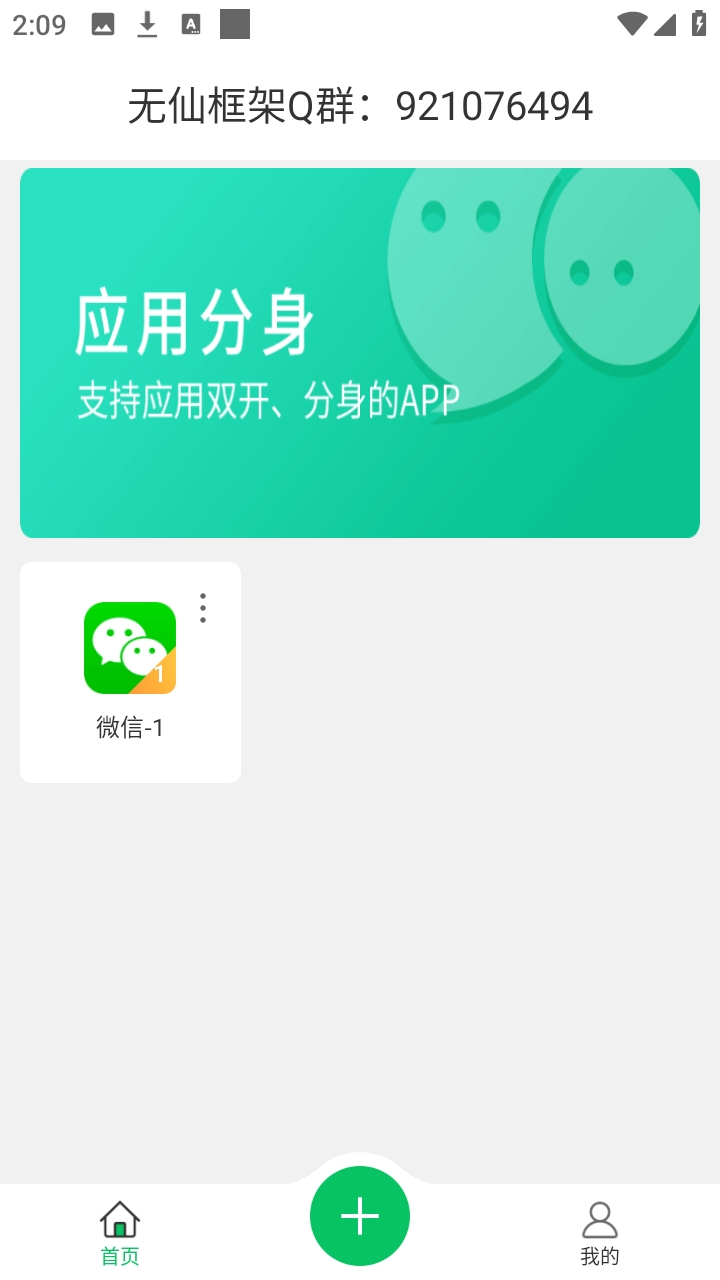Tap the 支持应用双开、分身的APP banner subtitle
The width and height of the screenshot is (720, 1280).
click(x=265, y=398)
